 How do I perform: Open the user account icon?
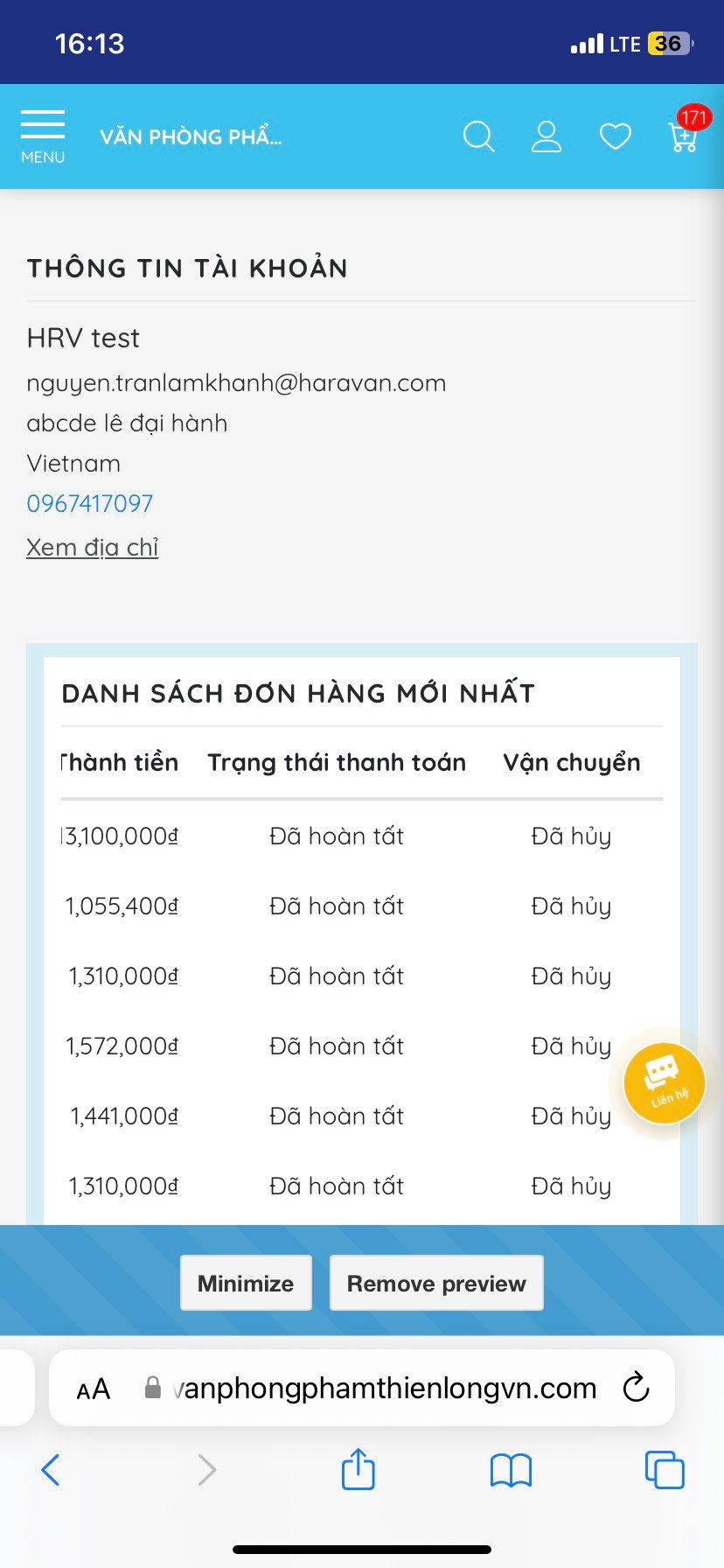[546, 136]
